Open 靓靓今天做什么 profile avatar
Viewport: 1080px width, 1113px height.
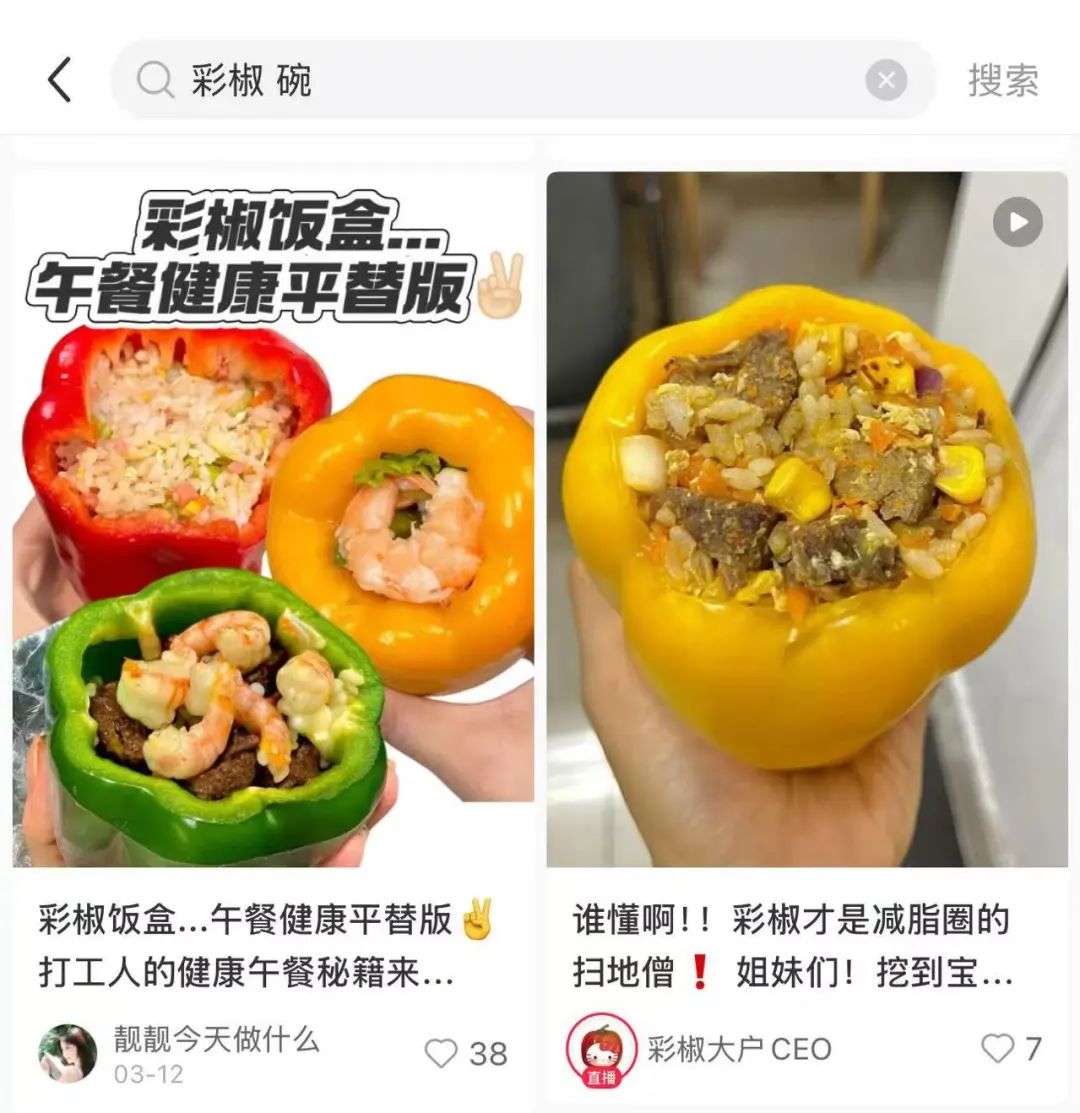pos(68,1053)
